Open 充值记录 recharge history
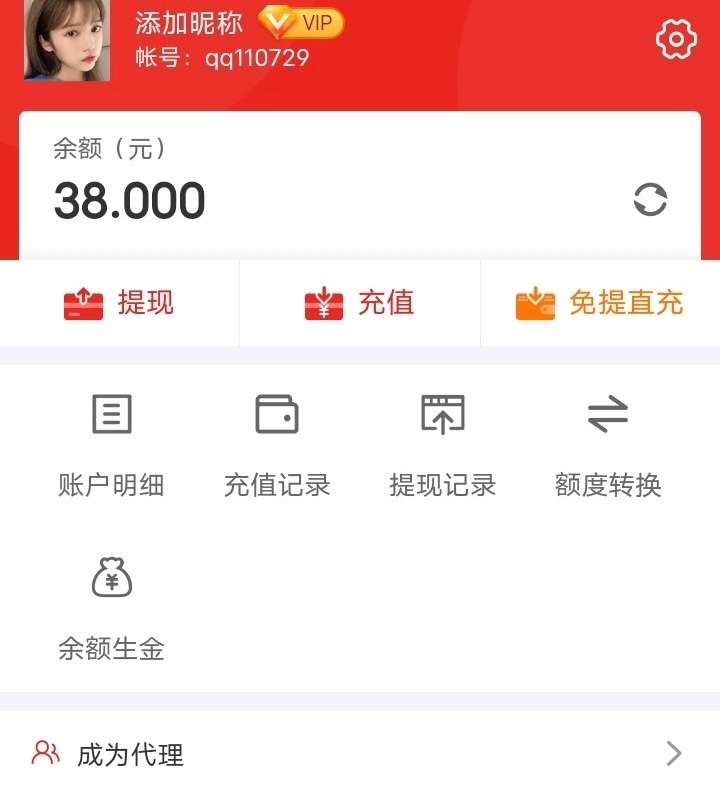Viewport: 720px width, 788px height. click(277, 443)
